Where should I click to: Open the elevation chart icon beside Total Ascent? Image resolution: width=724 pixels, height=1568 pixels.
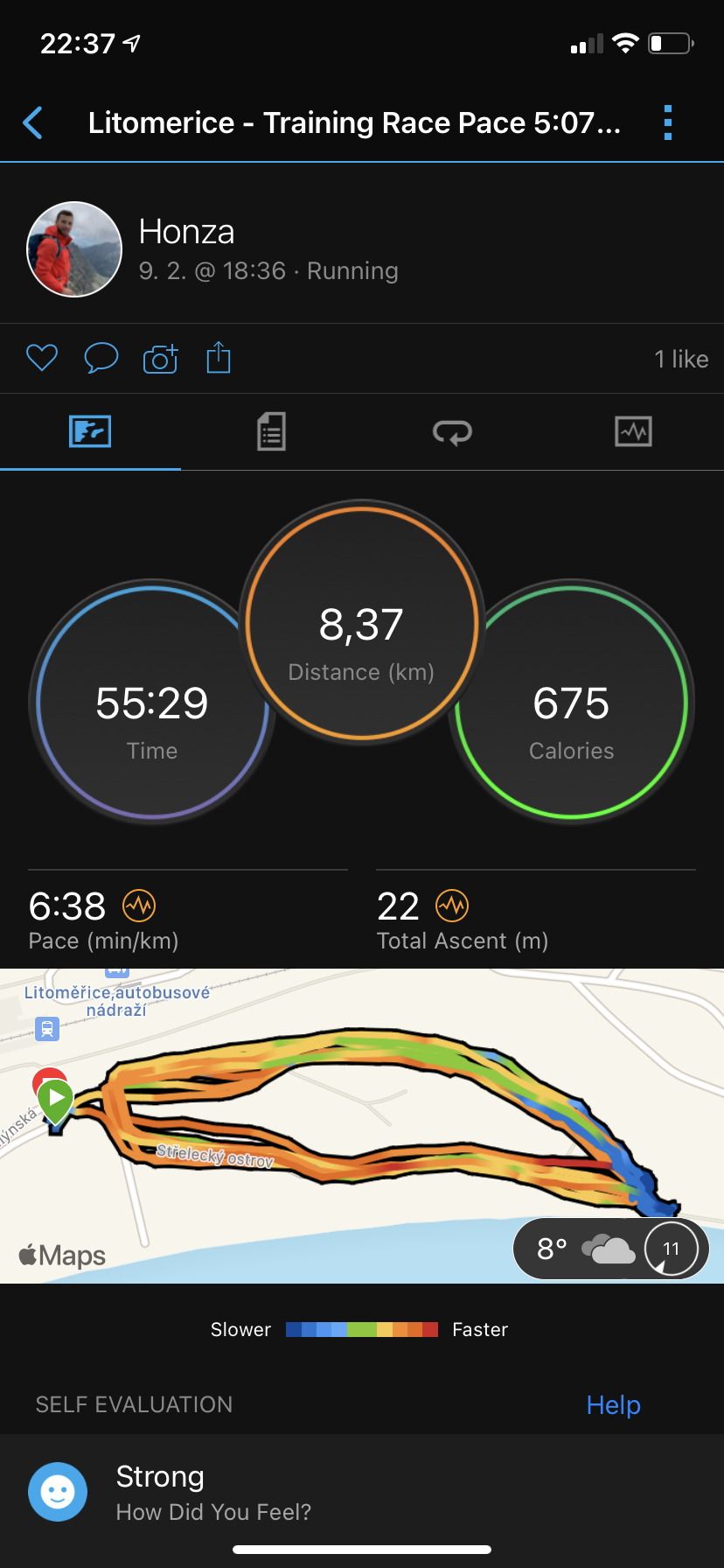point(452,906)
